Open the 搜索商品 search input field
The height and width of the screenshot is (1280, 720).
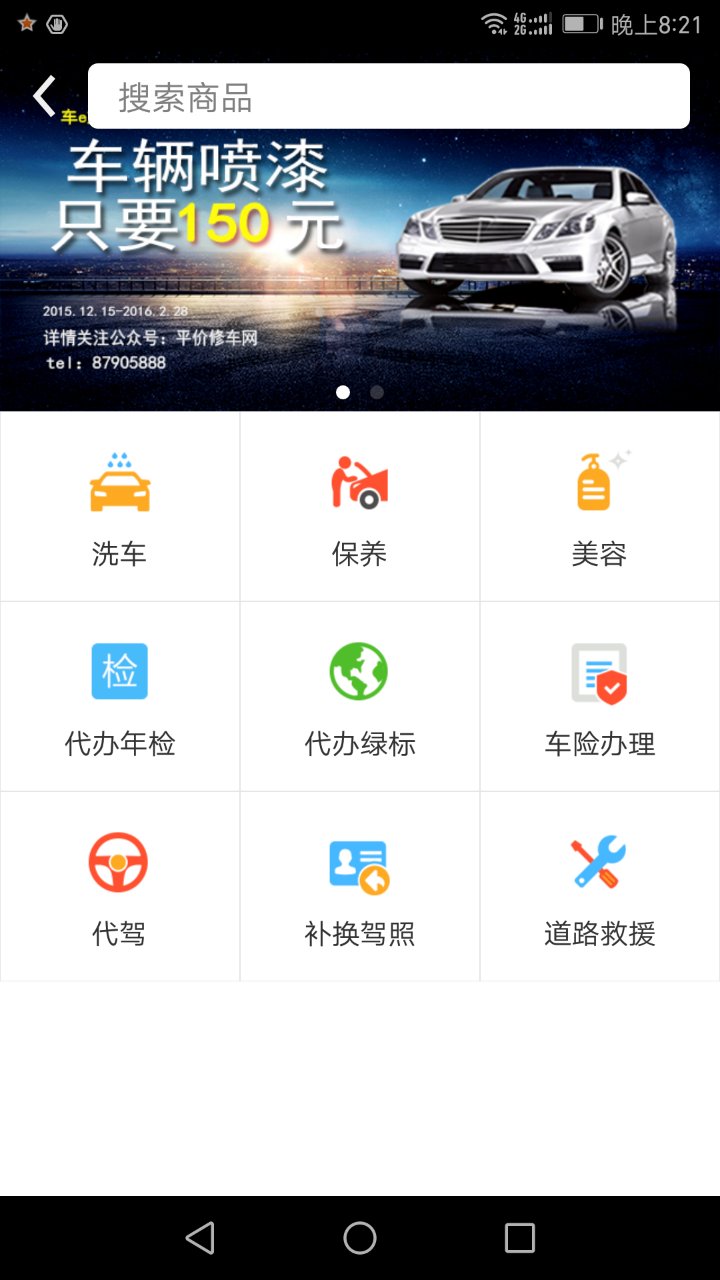389,95
